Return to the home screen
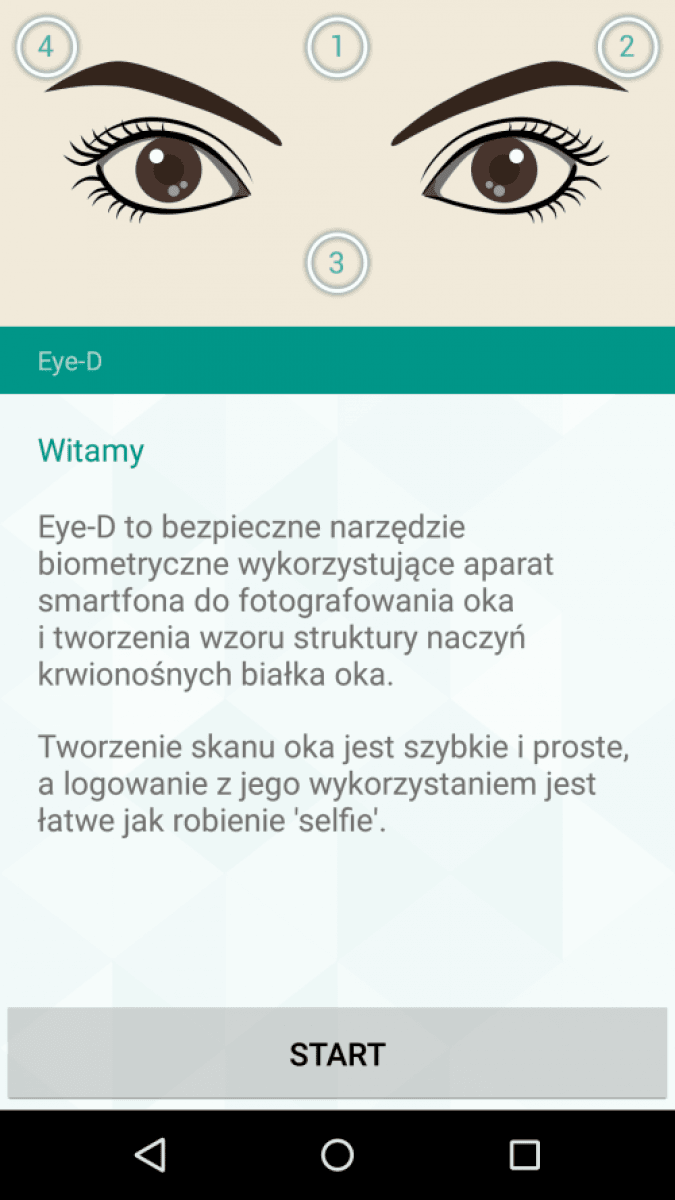Screen dimensions: 675x1200 point(337,1155)
